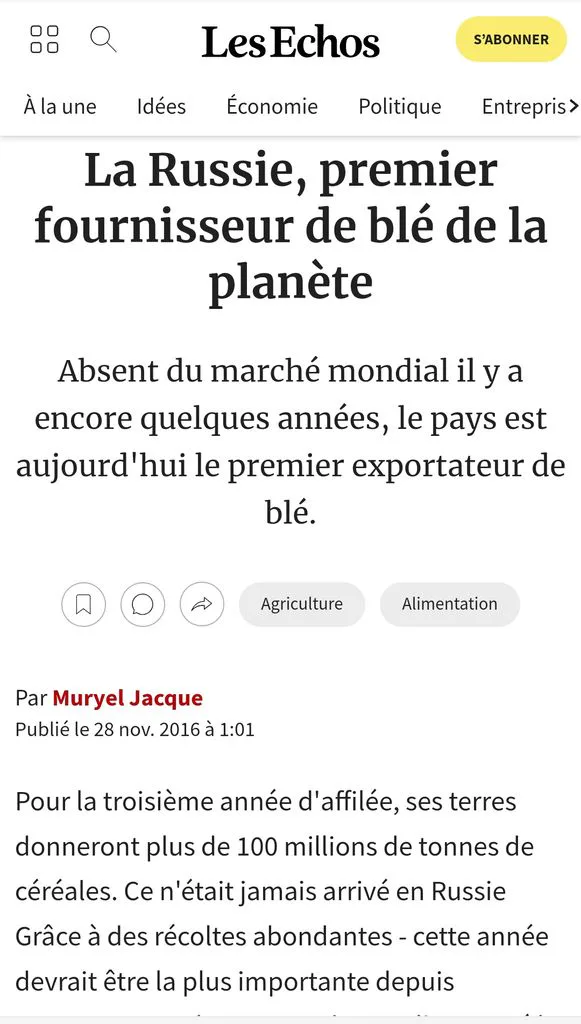This screenshot has height=1024, width=581.
Task: Switch to the À la une tab
Action: pyautogui.click(x=60, y=106)
